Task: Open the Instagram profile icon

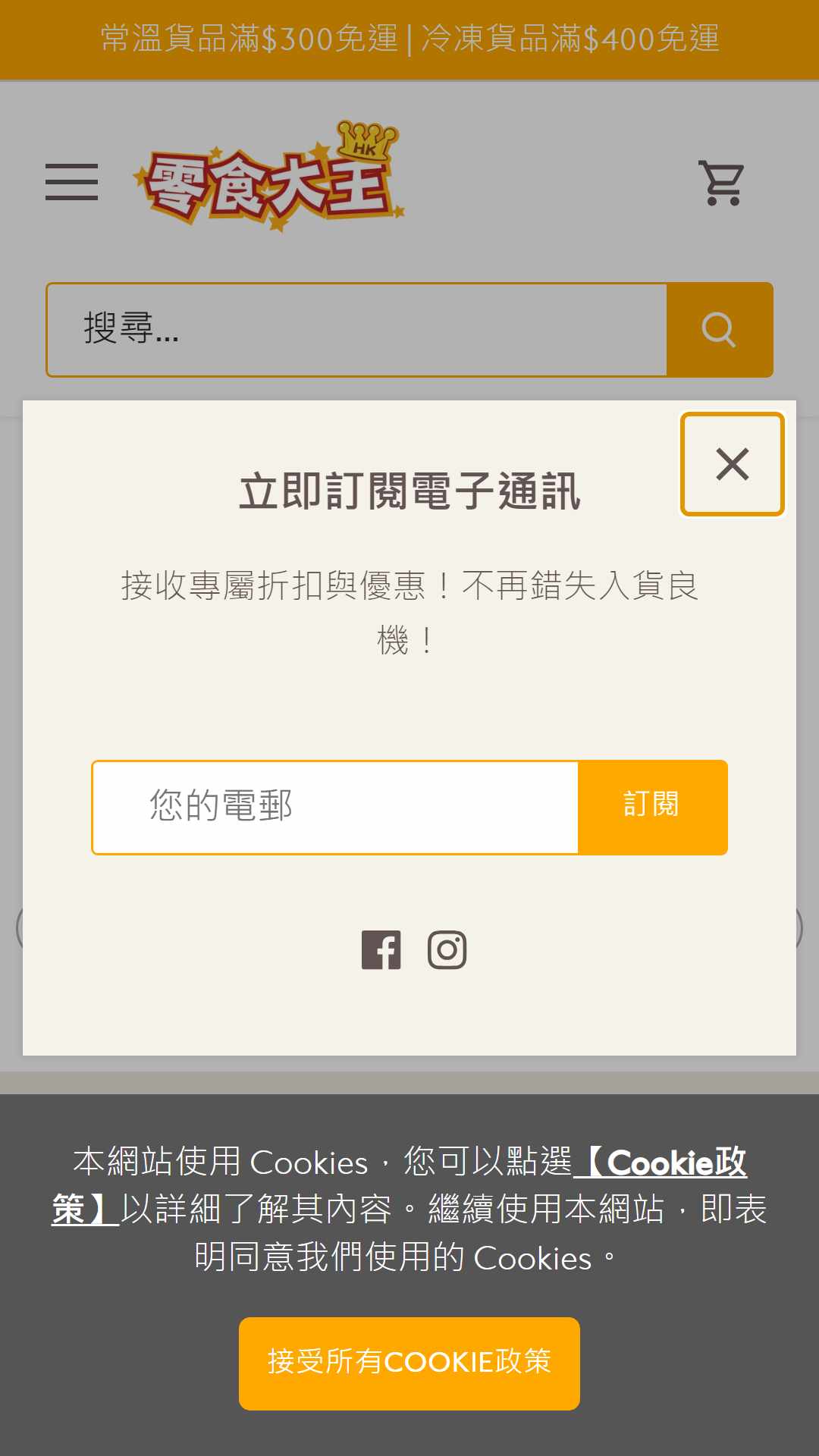Action: pyautogui.click(x=447, y=949)
